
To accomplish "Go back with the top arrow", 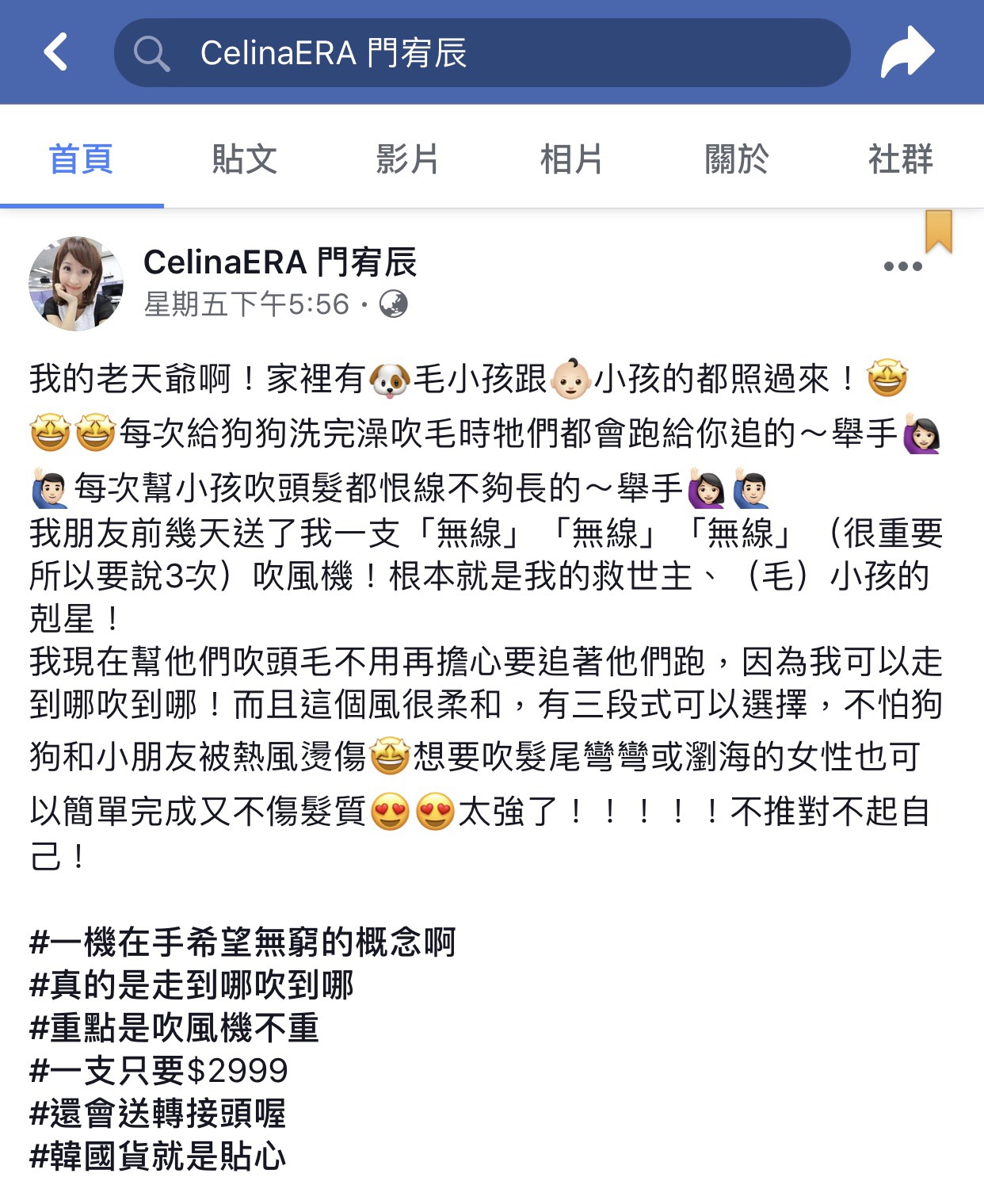I will point(55,52).
